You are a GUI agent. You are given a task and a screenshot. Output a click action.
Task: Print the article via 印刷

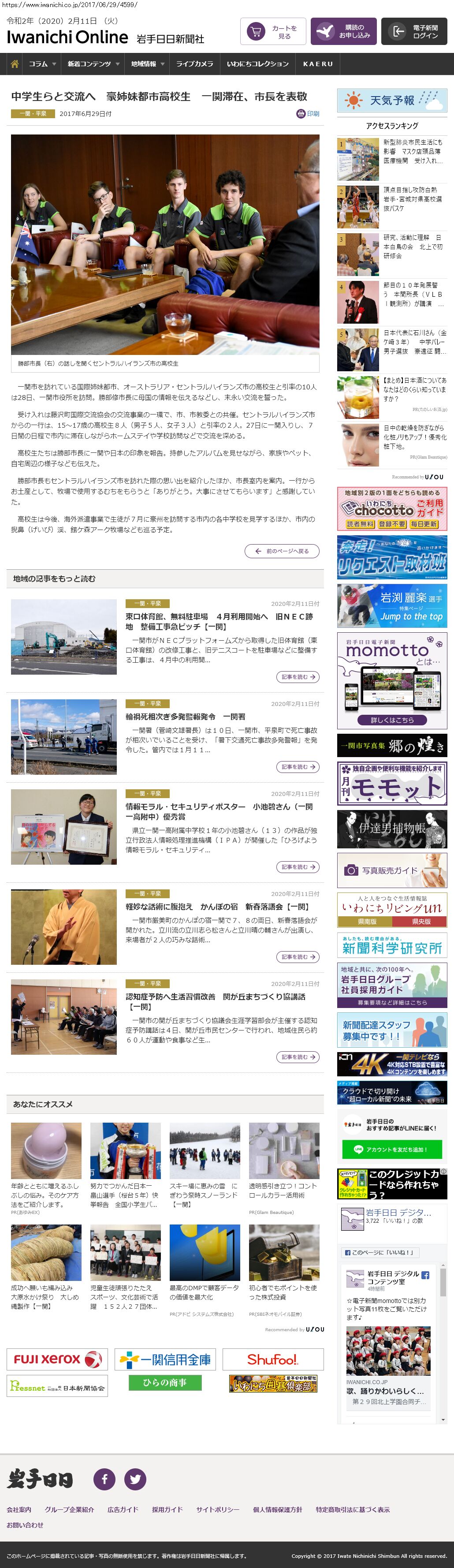(x=308, y=114)
